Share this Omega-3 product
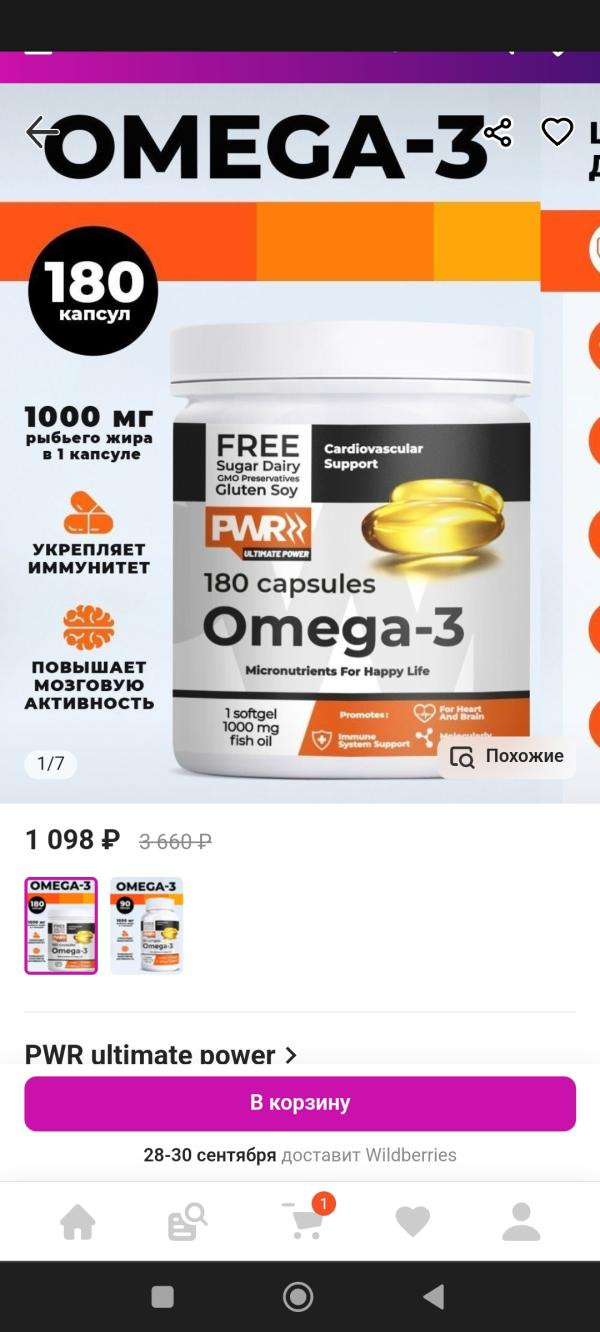Screen dimensions: 600x1332 coord(497,132)
